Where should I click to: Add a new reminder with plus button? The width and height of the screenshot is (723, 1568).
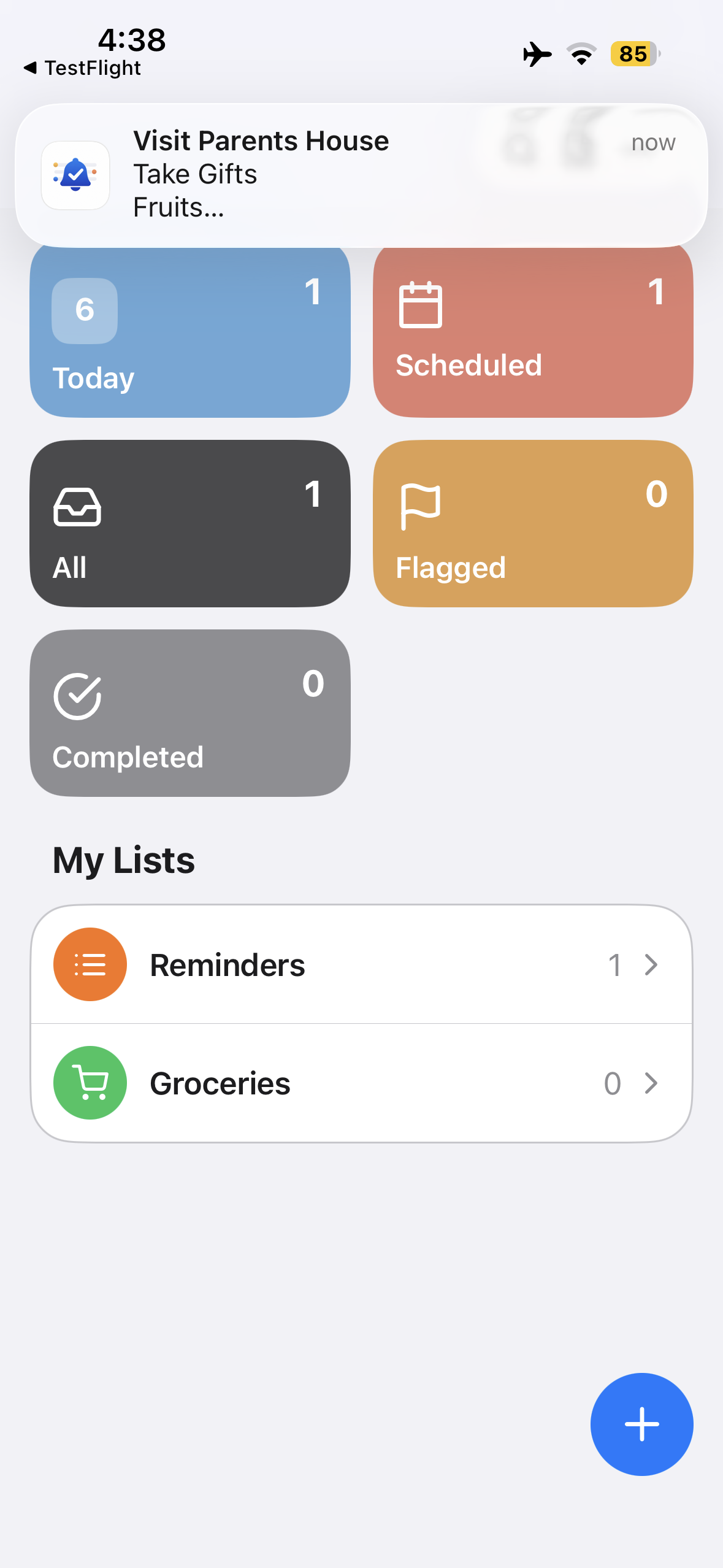point(641,1424)
